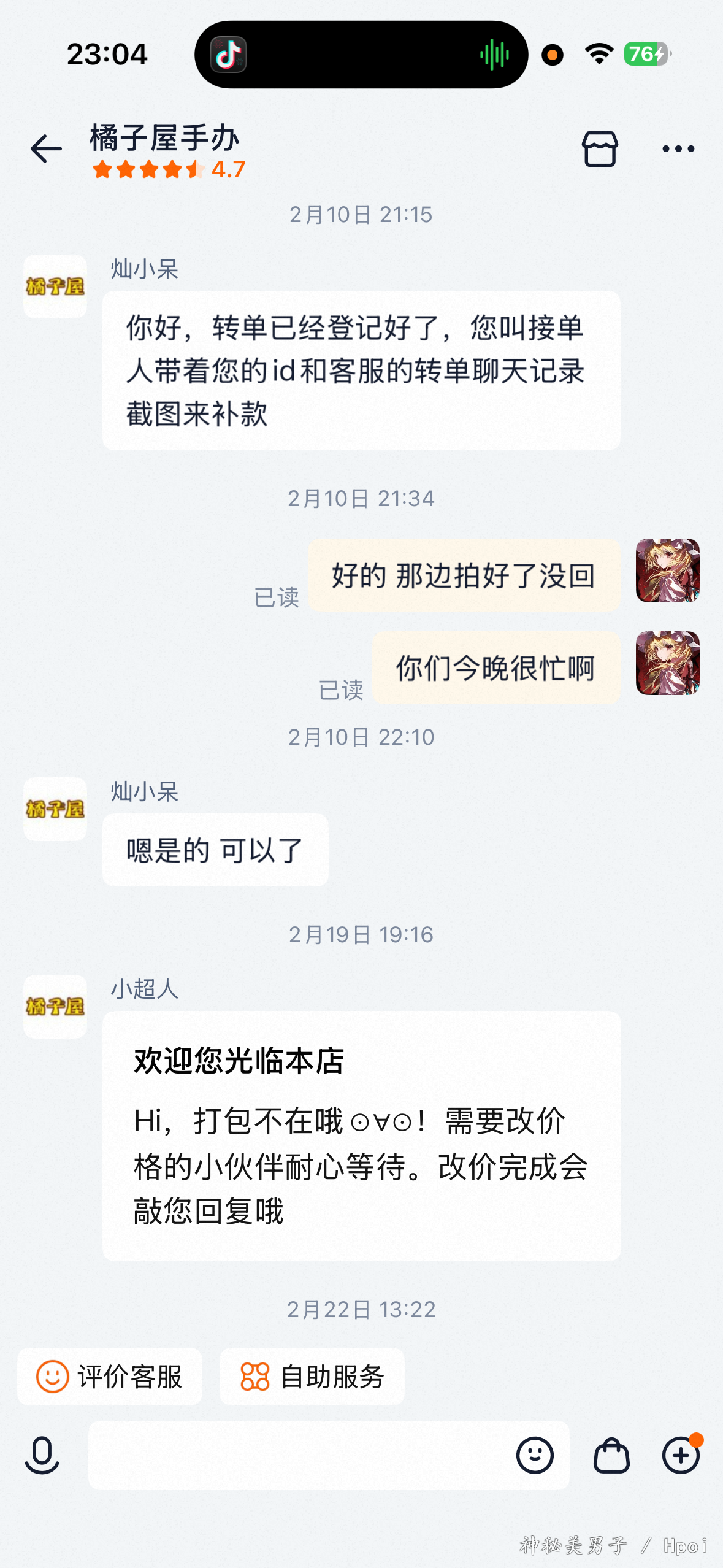The width and height of the screenshot is (723, 1568).
Task: Open the three-dot overflow menu
Action: [678, 149]
